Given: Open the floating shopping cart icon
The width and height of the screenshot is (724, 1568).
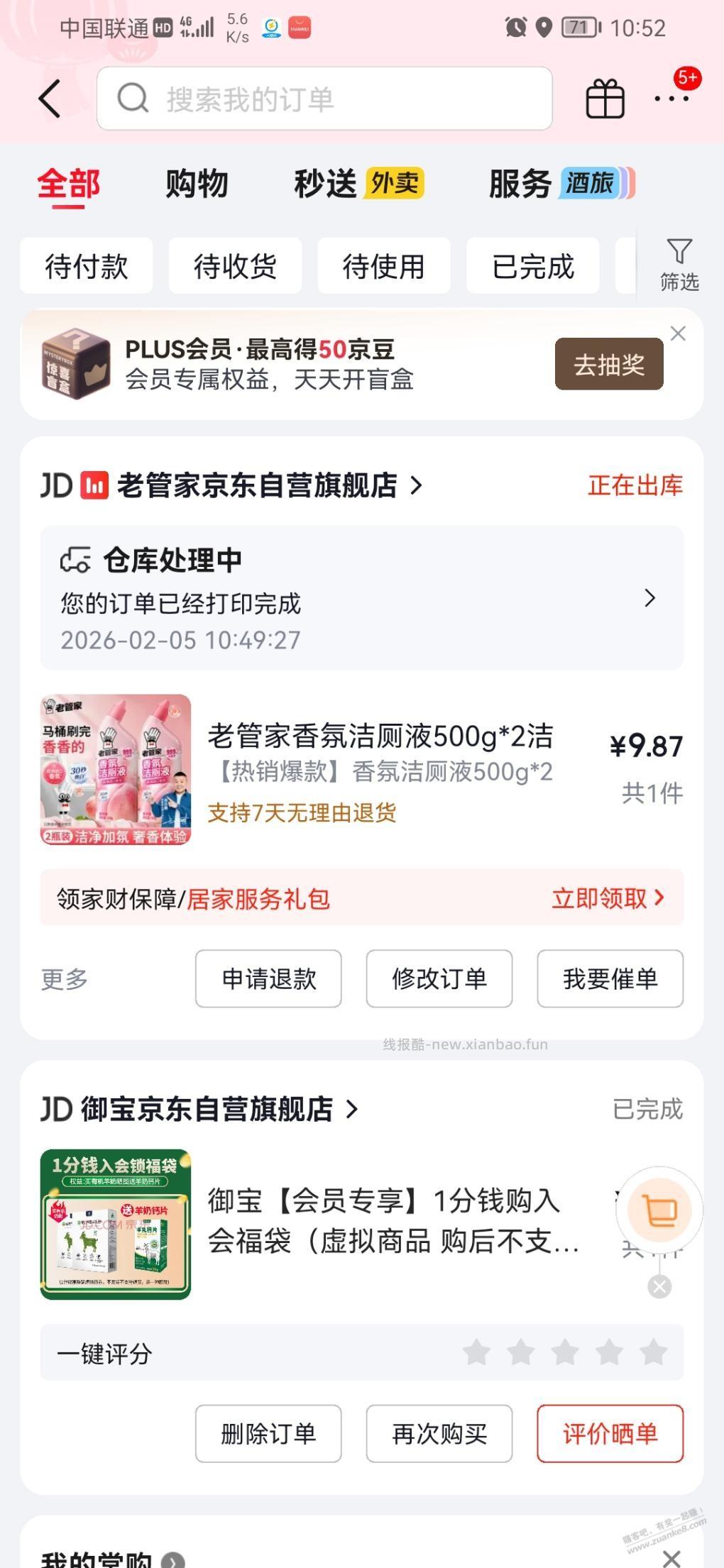Looking at the screenshot, I should 659,1208.
